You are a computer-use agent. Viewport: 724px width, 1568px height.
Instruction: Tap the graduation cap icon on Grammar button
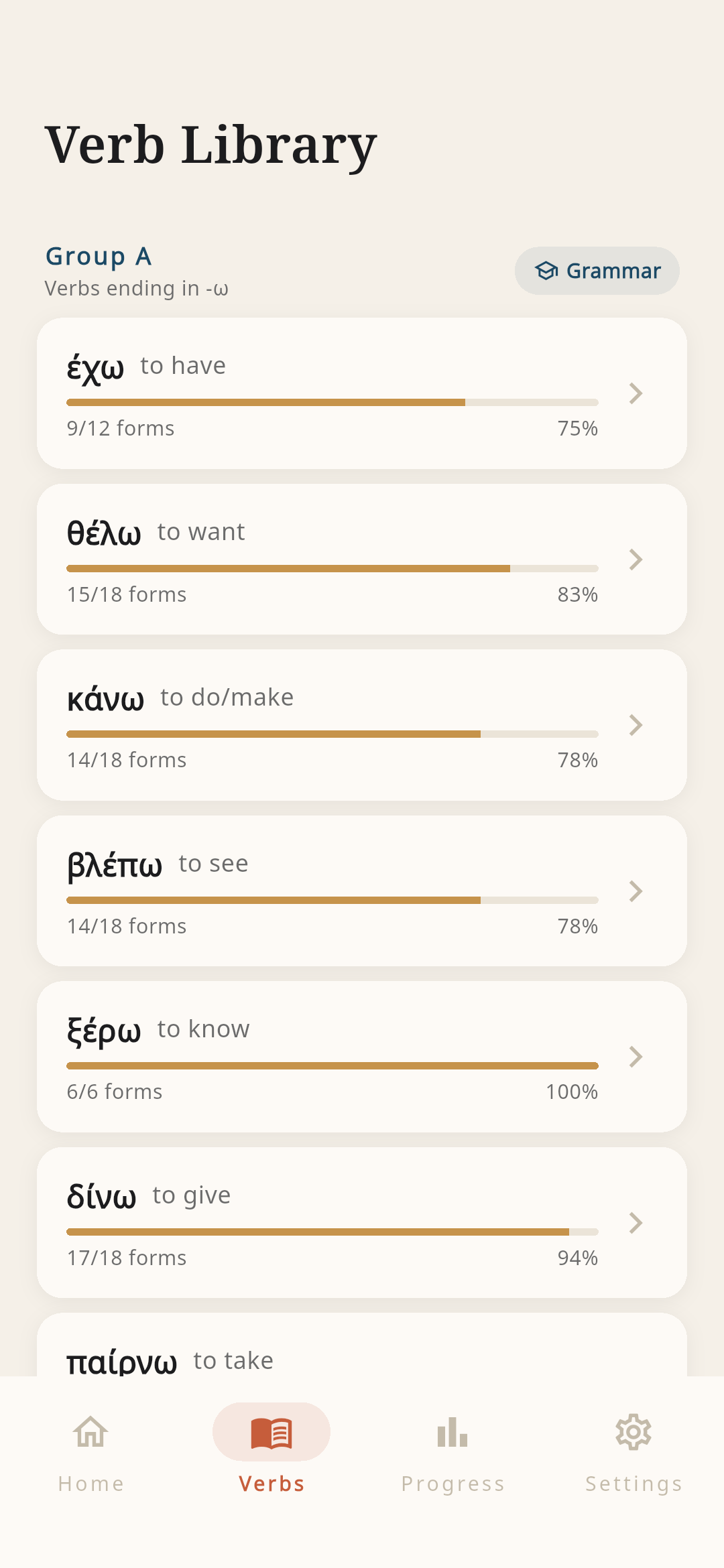pyautogui.click(x=547, y=271)
